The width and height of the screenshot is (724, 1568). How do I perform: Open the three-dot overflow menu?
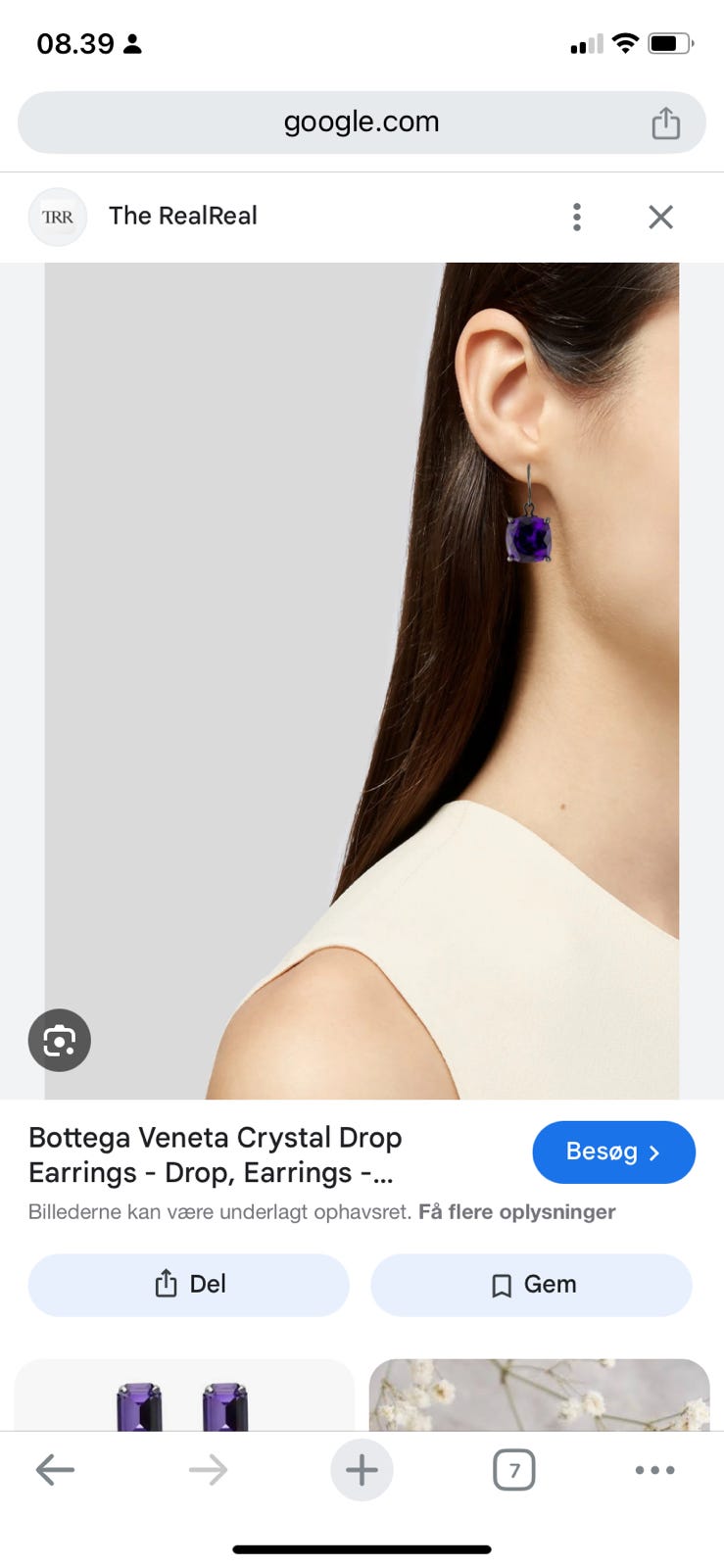click(x=577, y=217)
